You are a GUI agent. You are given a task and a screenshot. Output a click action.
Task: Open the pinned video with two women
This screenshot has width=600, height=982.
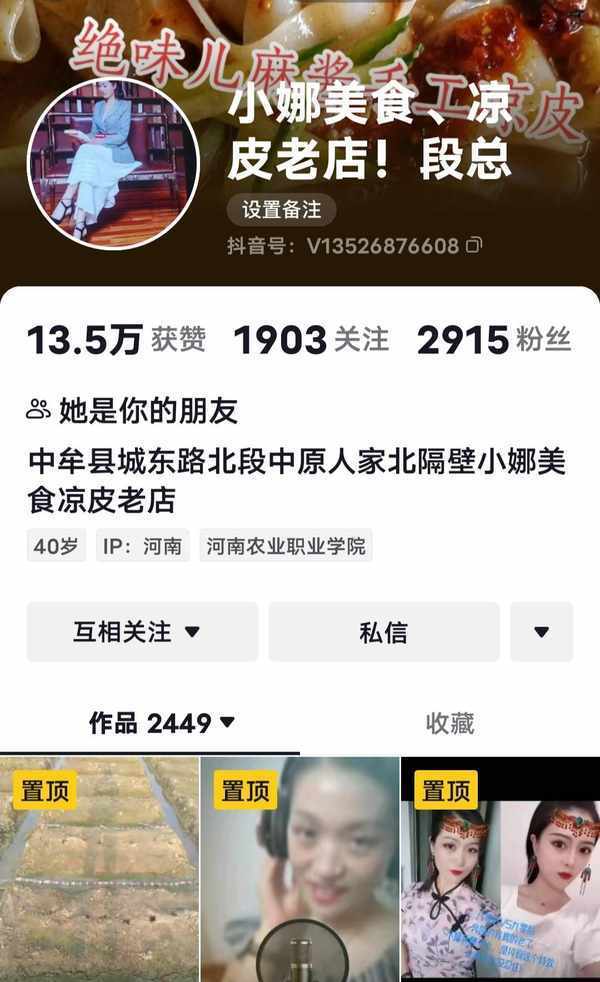tap(500, 870)
